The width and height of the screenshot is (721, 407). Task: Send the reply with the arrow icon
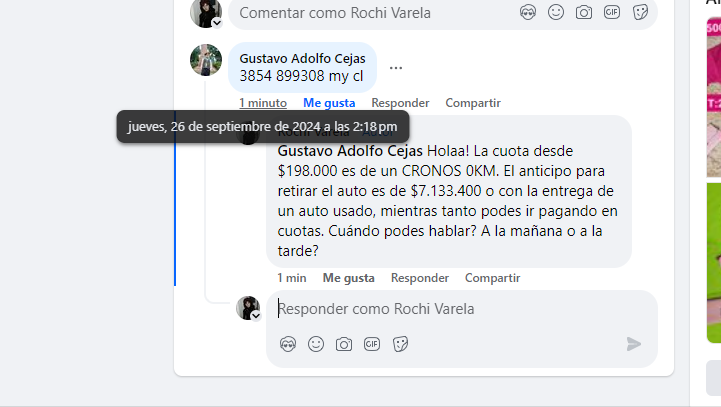pos(634,344)
